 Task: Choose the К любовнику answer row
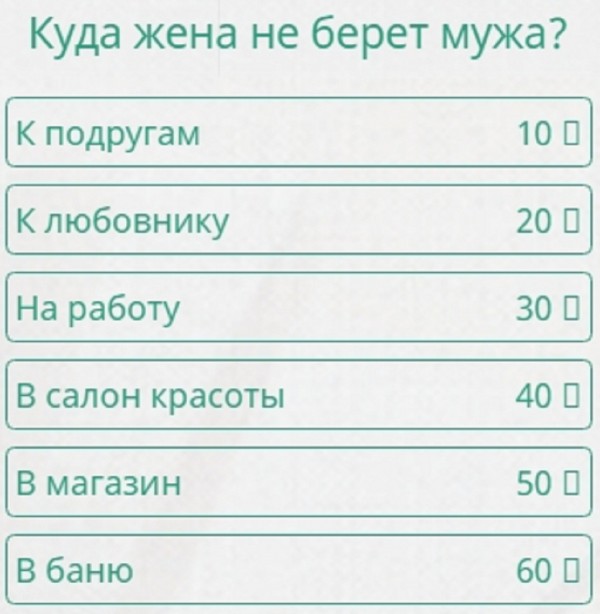[x=299, y=220]
